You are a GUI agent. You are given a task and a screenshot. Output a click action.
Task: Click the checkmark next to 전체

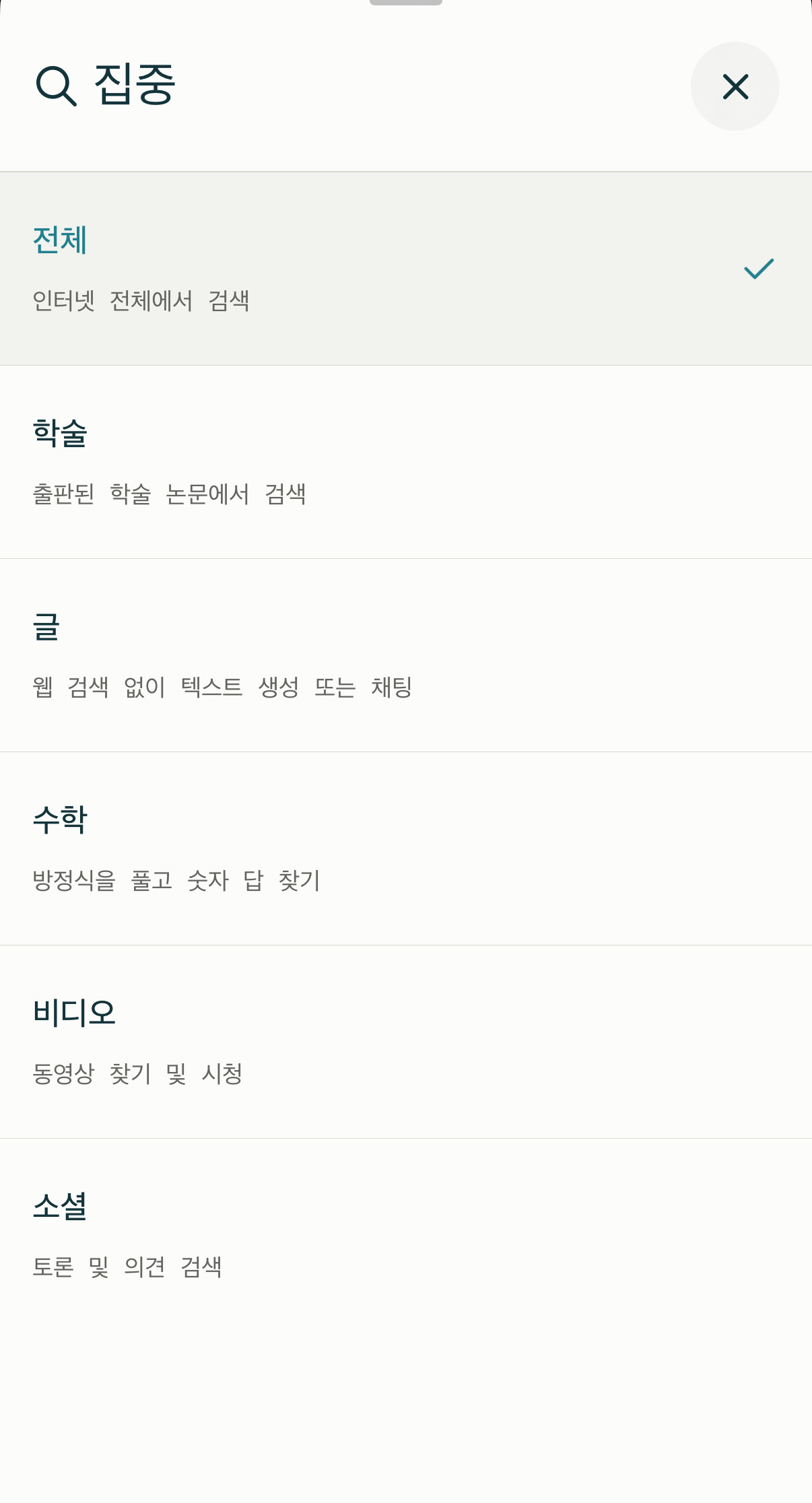click(757, 268)
